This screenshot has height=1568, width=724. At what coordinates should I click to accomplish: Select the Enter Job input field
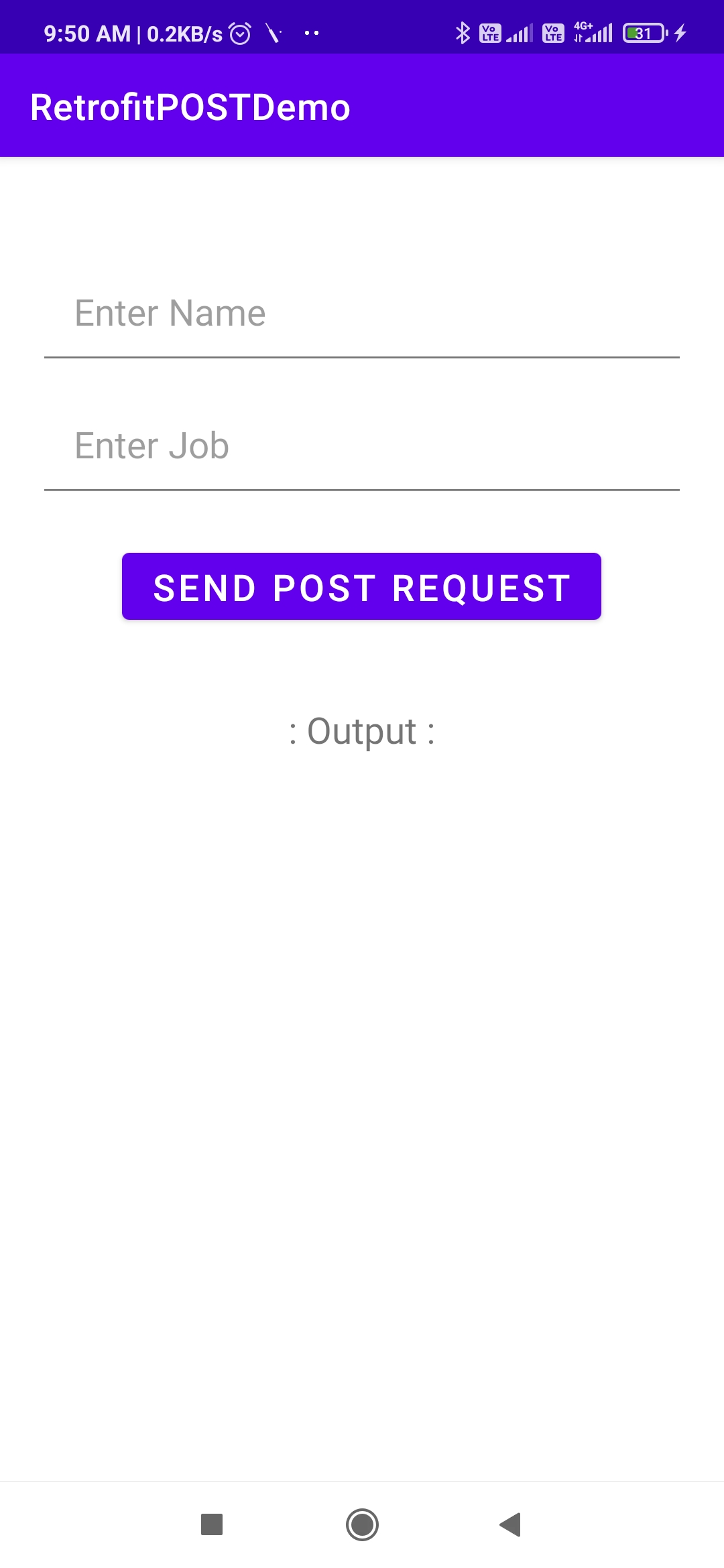[362, 448]
